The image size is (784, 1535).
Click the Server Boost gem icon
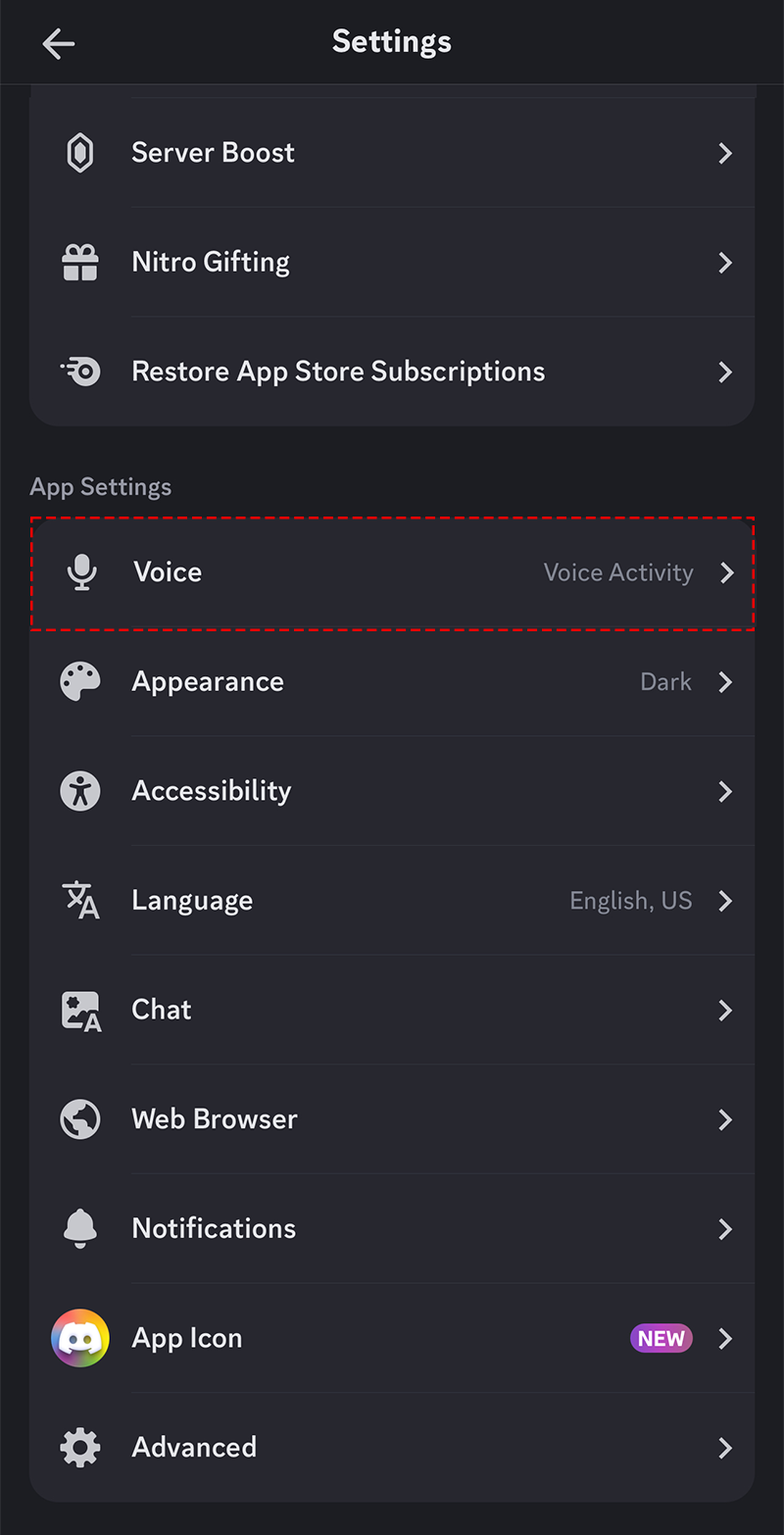tap(81, 152)
